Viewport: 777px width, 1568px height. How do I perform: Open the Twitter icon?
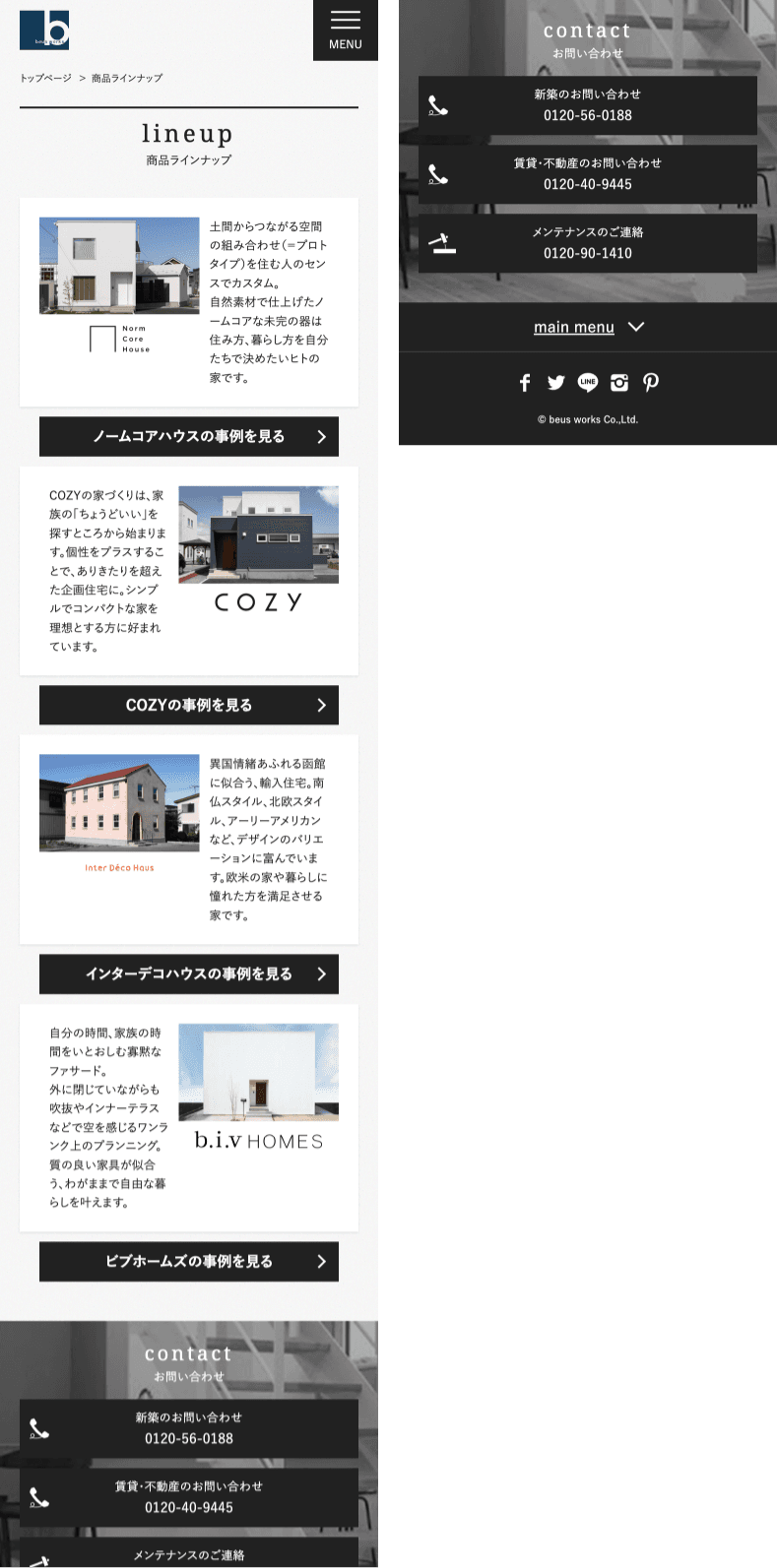[556, 383]
